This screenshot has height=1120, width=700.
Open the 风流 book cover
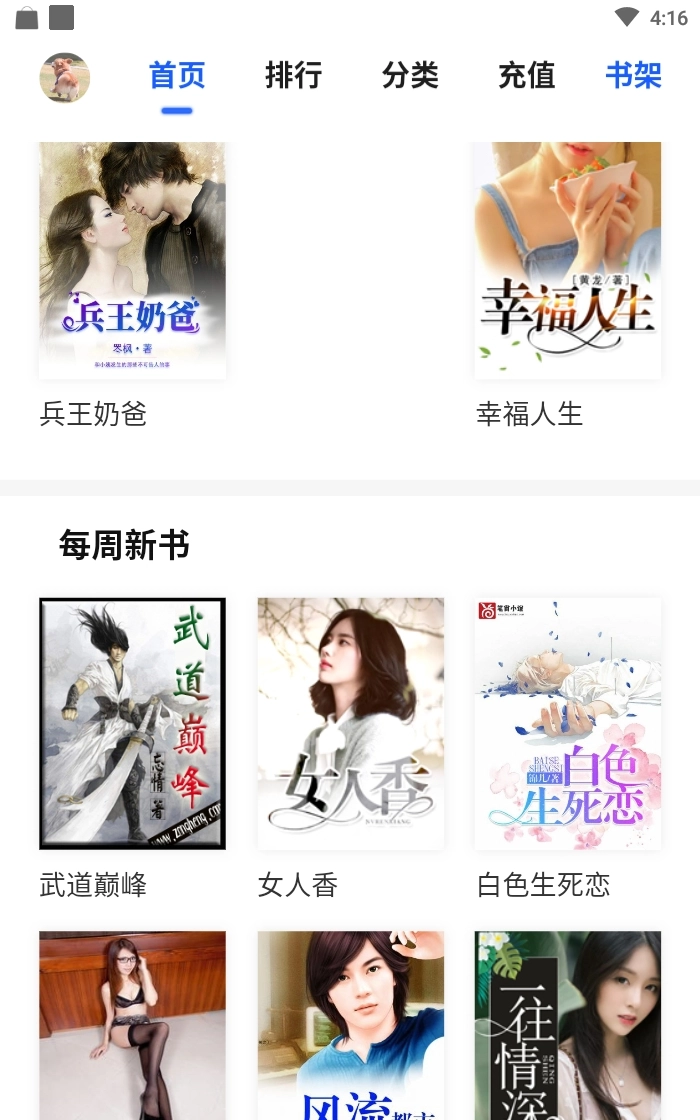350,1025
